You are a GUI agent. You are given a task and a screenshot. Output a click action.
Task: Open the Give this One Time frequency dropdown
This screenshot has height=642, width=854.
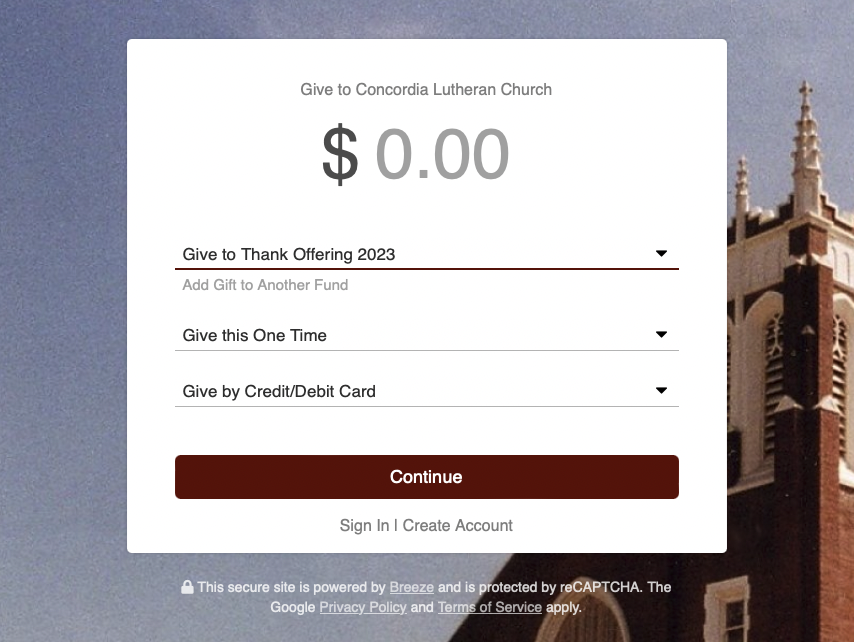point(426,335)
